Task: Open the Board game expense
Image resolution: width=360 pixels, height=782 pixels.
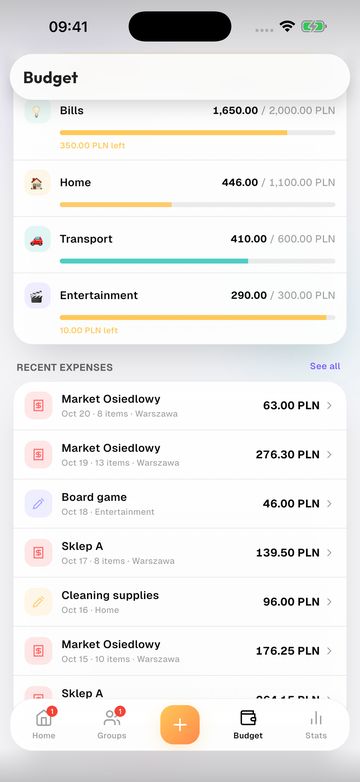Action: [180, 504]
